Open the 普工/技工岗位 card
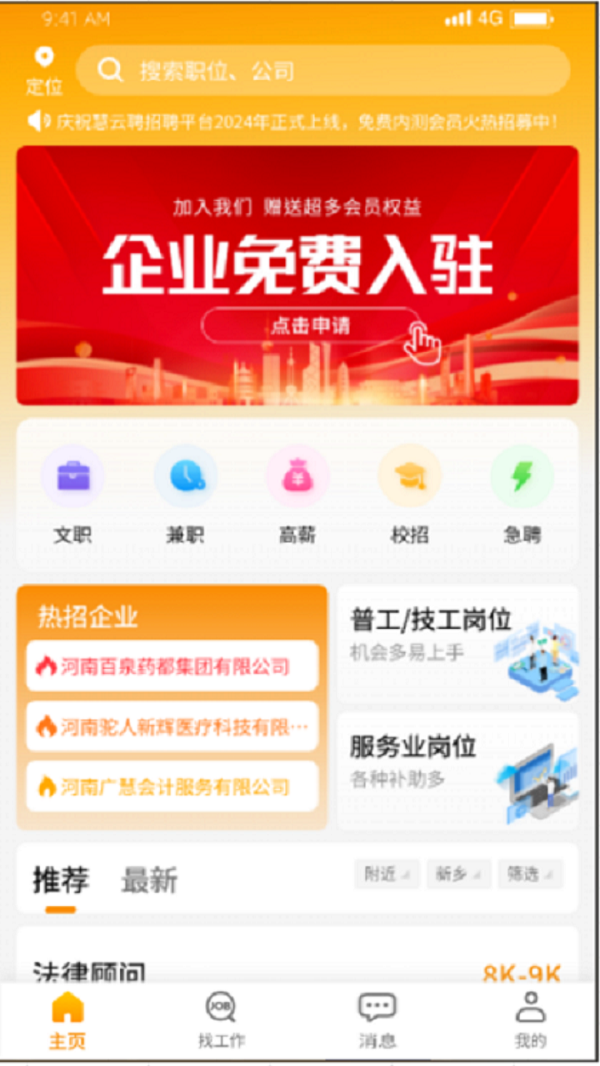 (x=457, y=644)
